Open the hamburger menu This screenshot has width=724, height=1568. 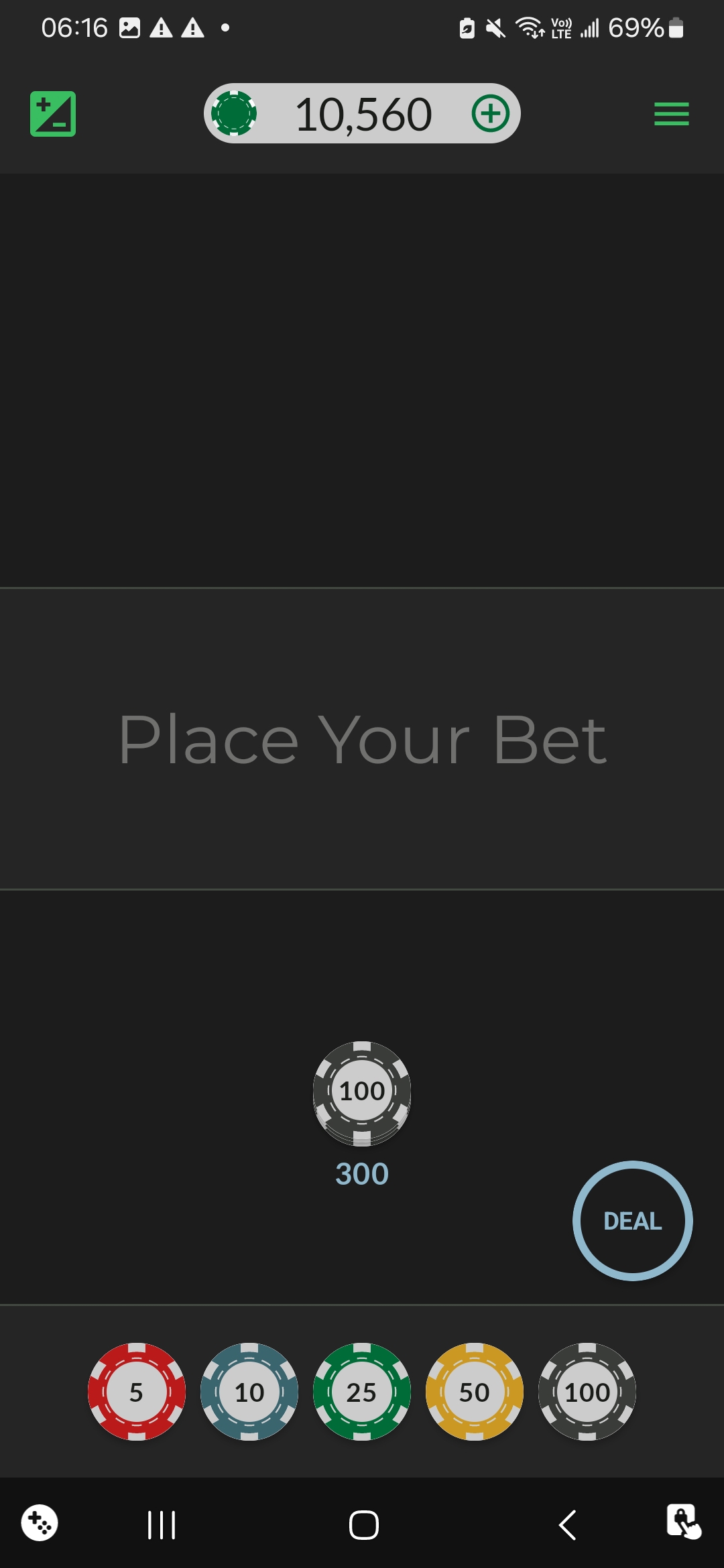click(671, 114)
